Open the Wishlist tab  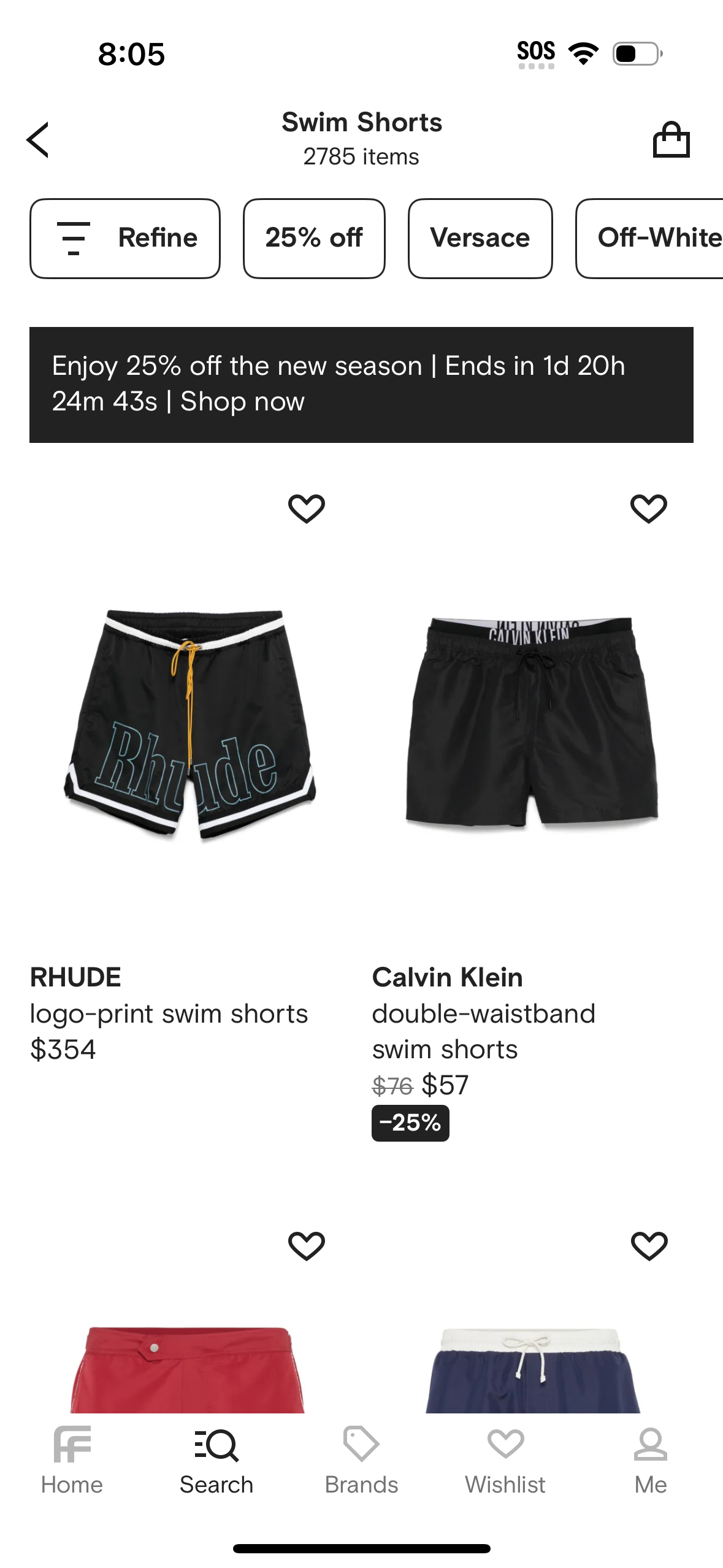(505, 1460)
